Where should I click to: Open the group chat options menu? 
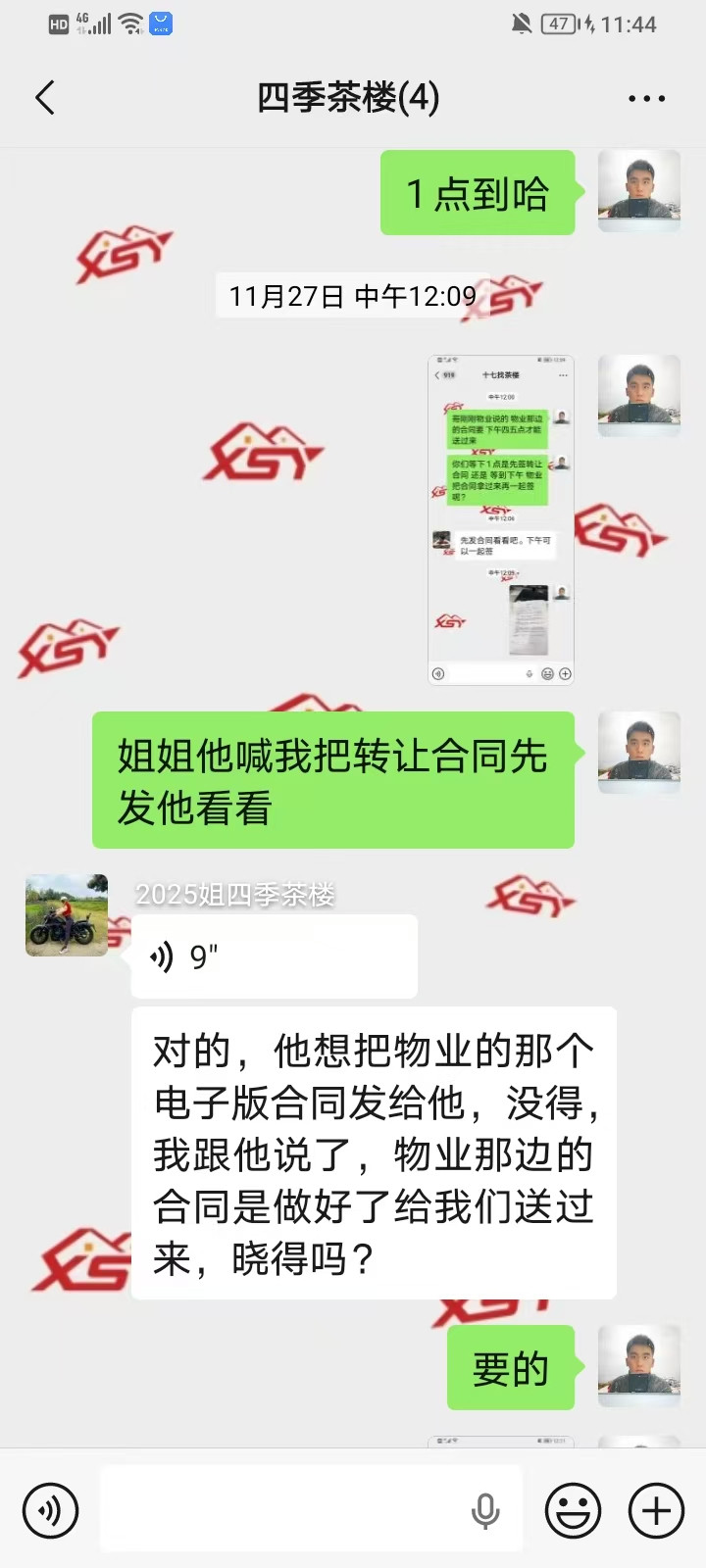pos(646,98)
